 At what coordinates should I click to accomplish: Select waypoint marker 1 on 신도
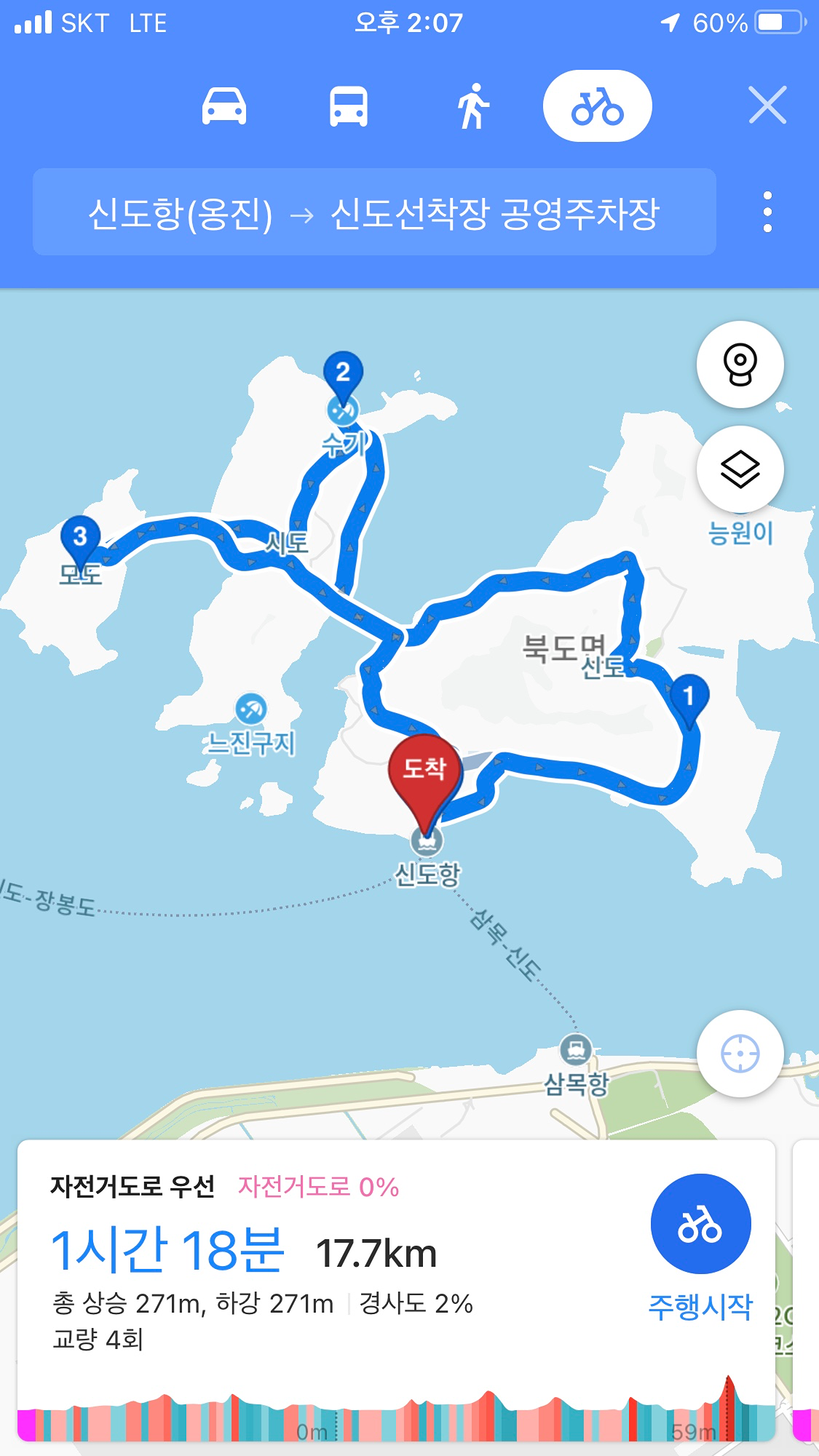pos(690,696)
